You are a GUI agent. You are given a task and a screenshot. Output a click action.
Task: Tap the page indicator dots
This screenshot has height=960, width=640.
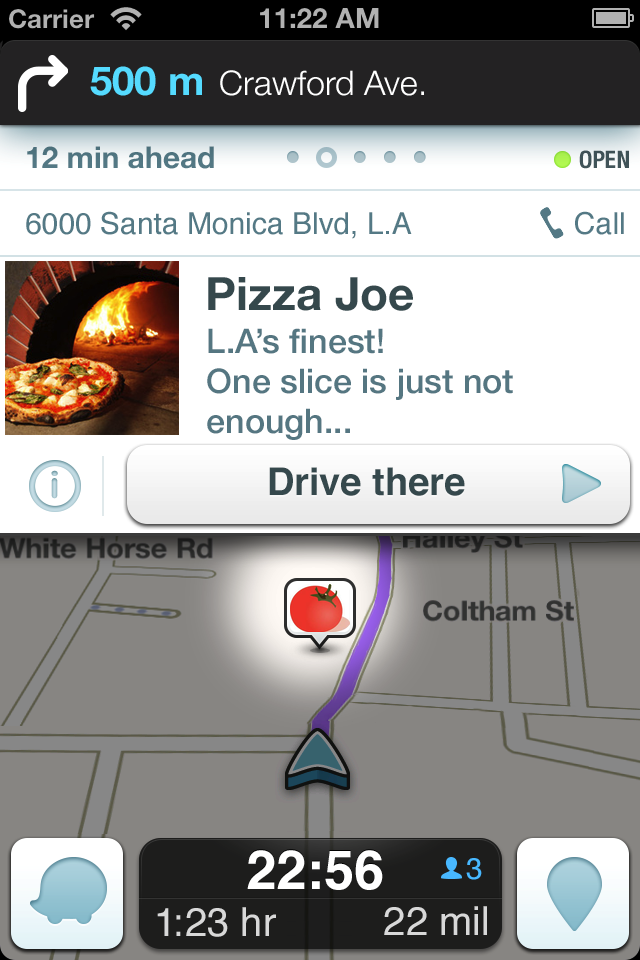(x=357, y=158)
